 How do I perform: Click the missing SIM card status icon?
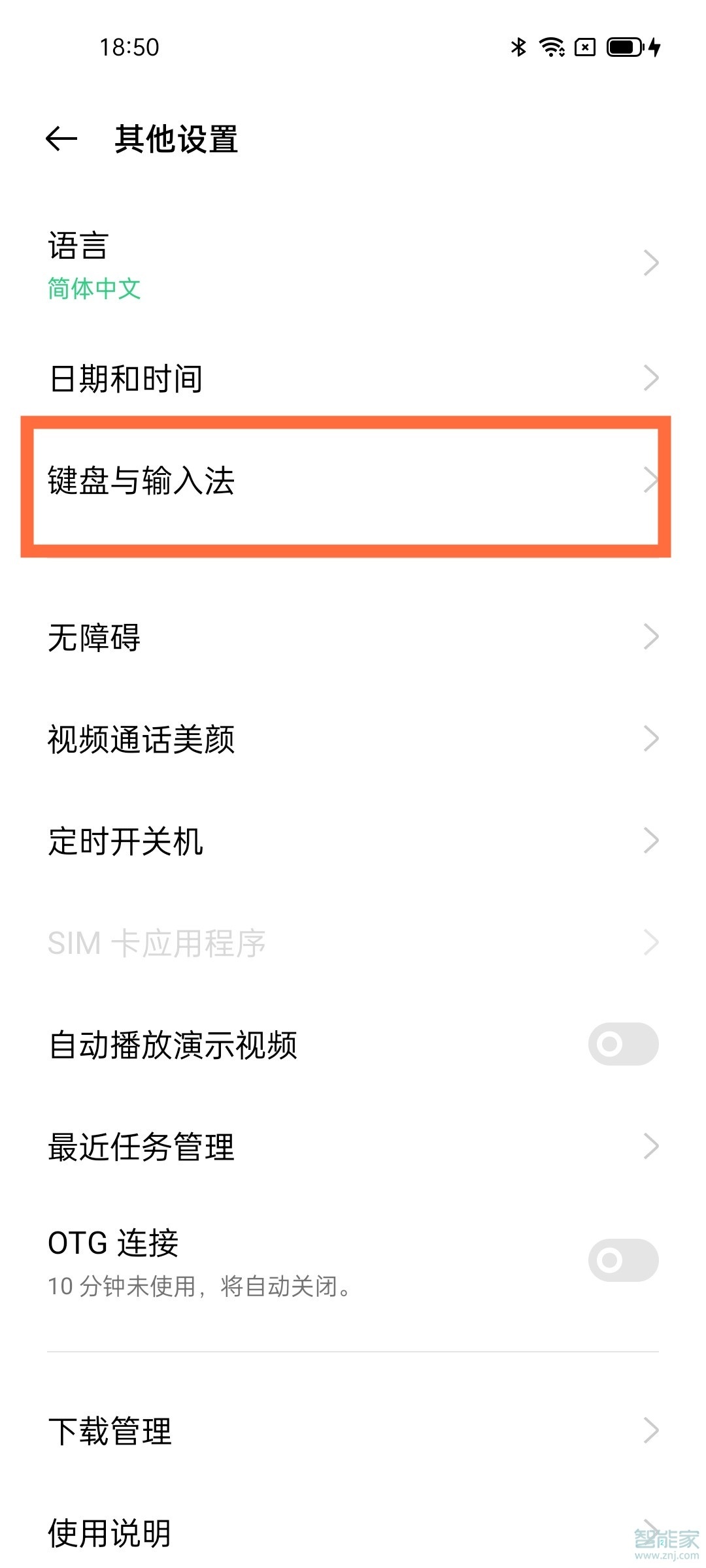(584, 47)
